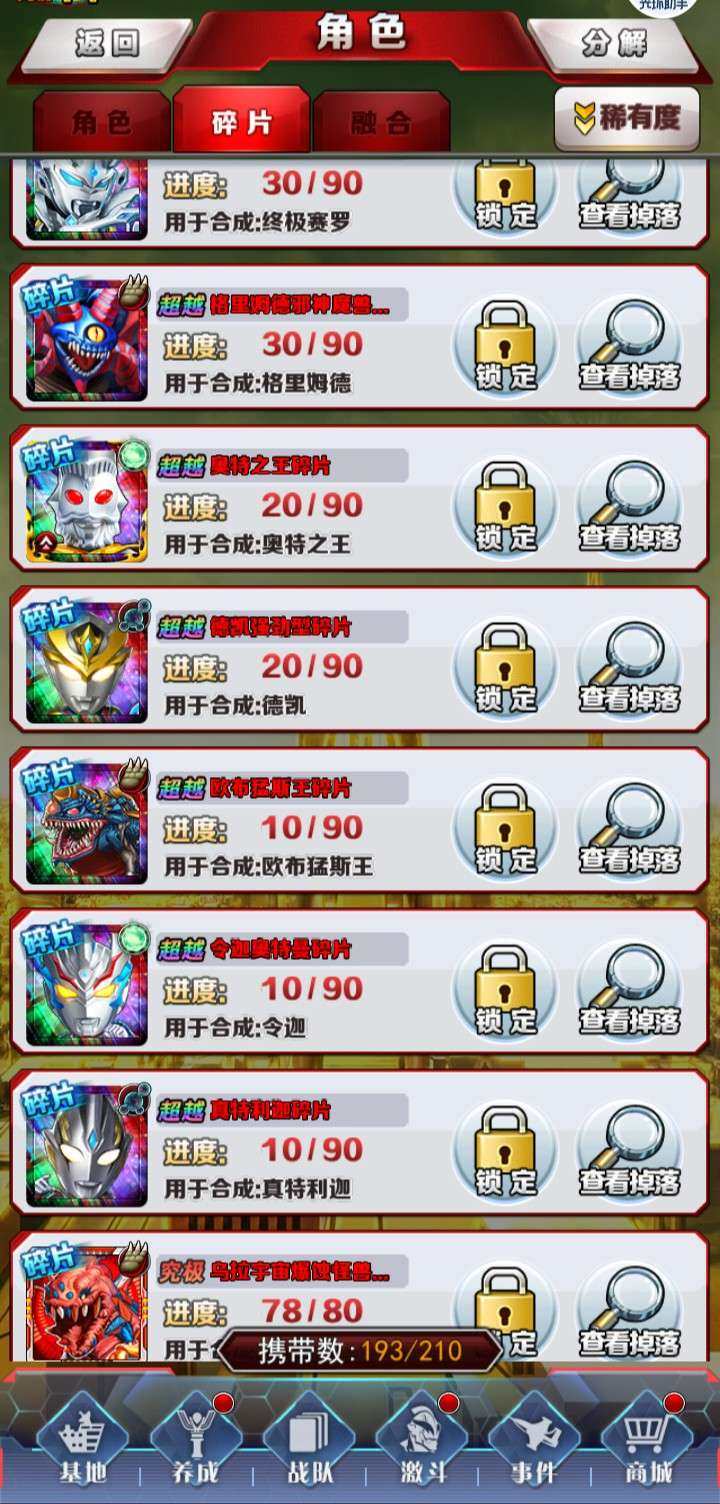View drop sources for 真特利迦 fragment
720x1504 pixels.
click(629, 1150)
